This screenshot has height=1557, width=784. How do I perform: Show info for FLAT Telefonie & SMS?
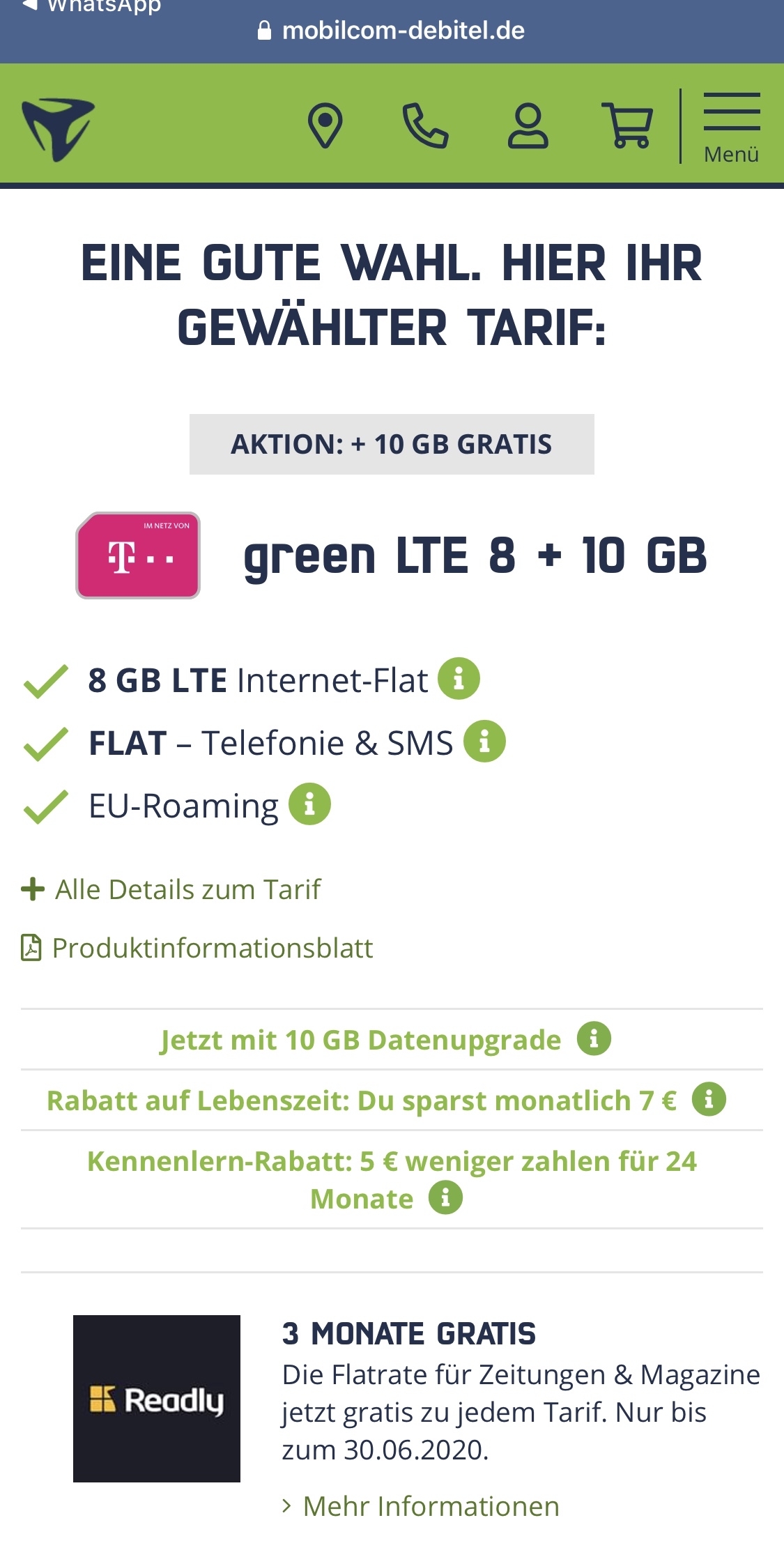484,741
